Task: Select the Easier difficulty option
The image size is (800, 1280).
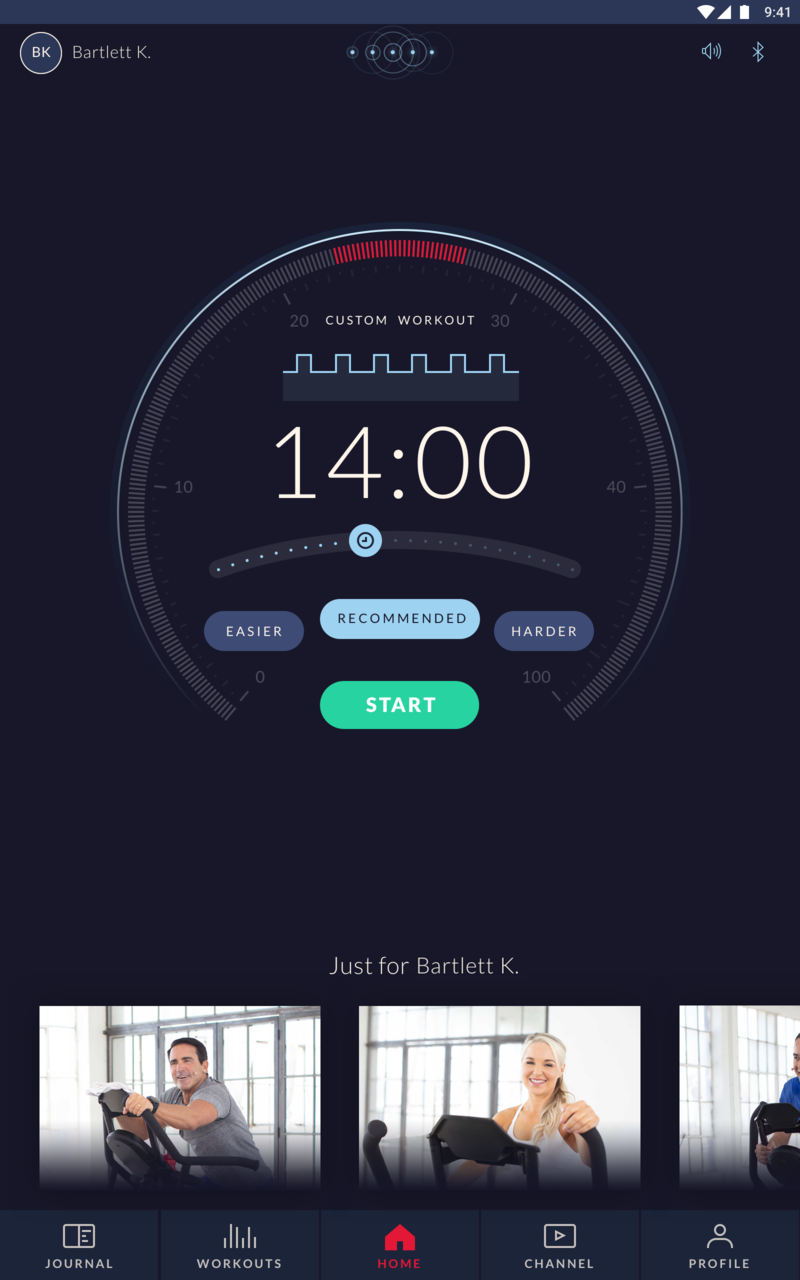Action: coord(254,631)
